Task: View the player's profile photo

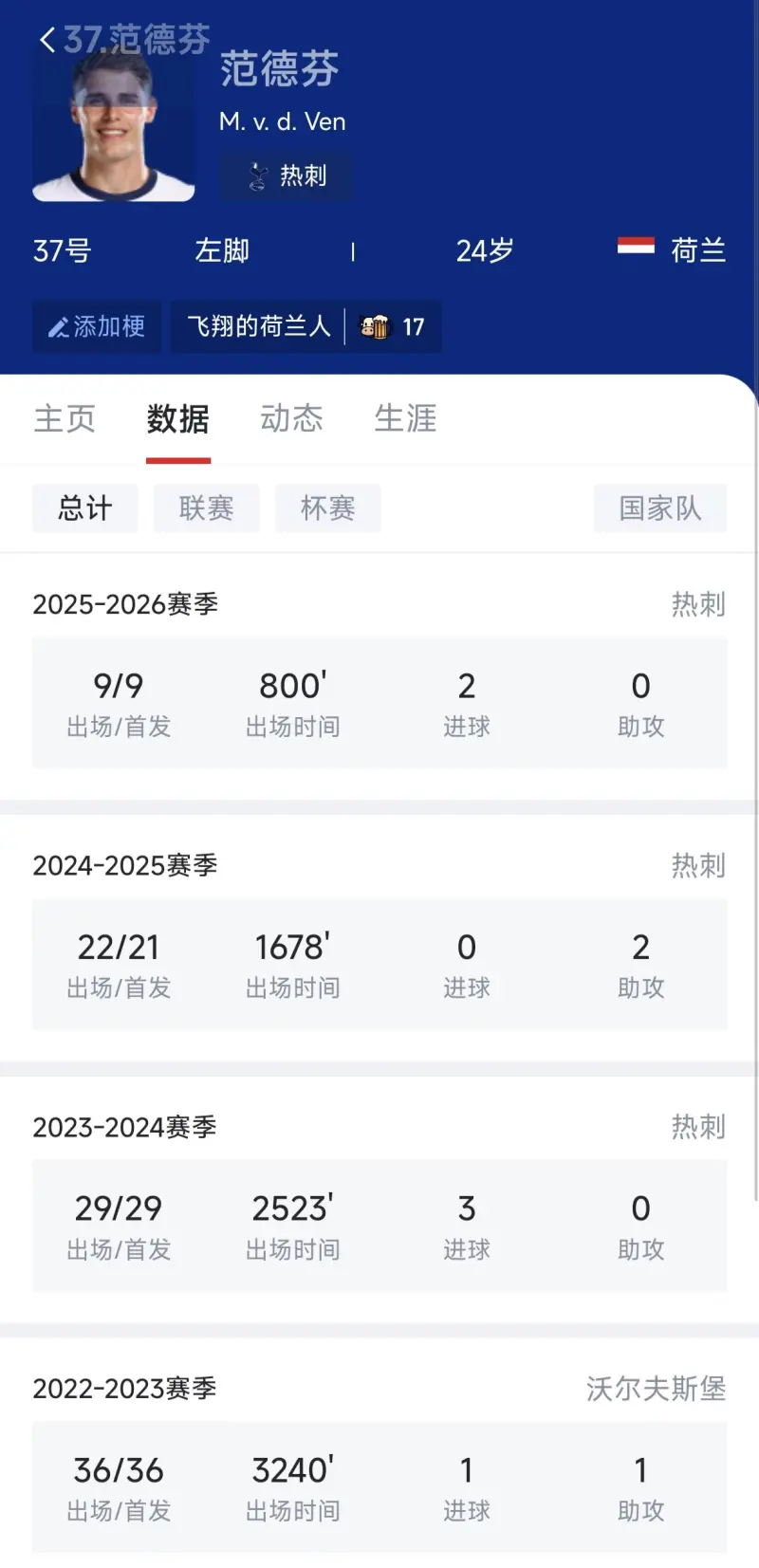Action: (x=114, y=128)
